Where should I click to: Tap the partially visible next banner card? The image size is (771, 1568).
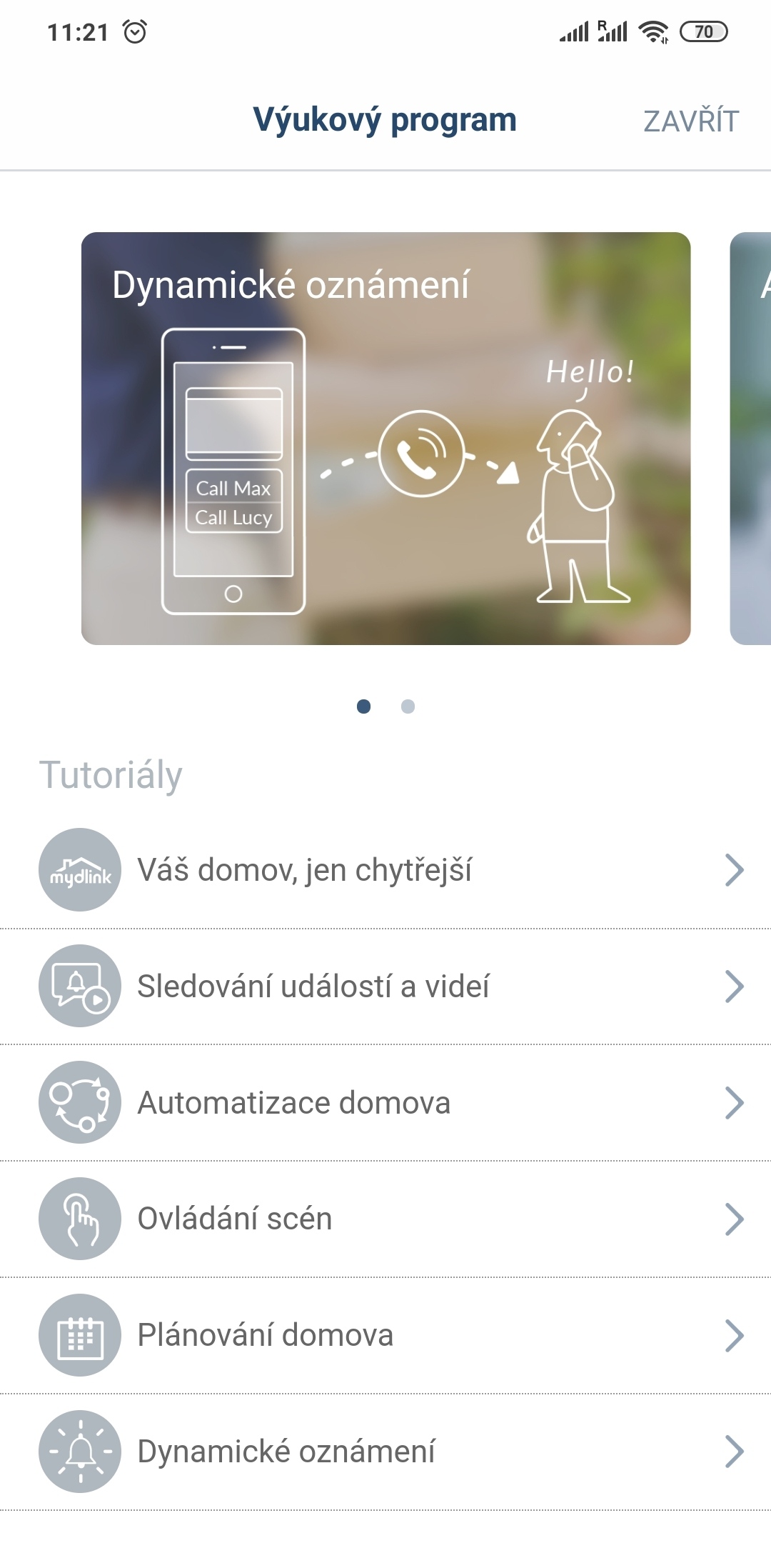click(751, 438)
